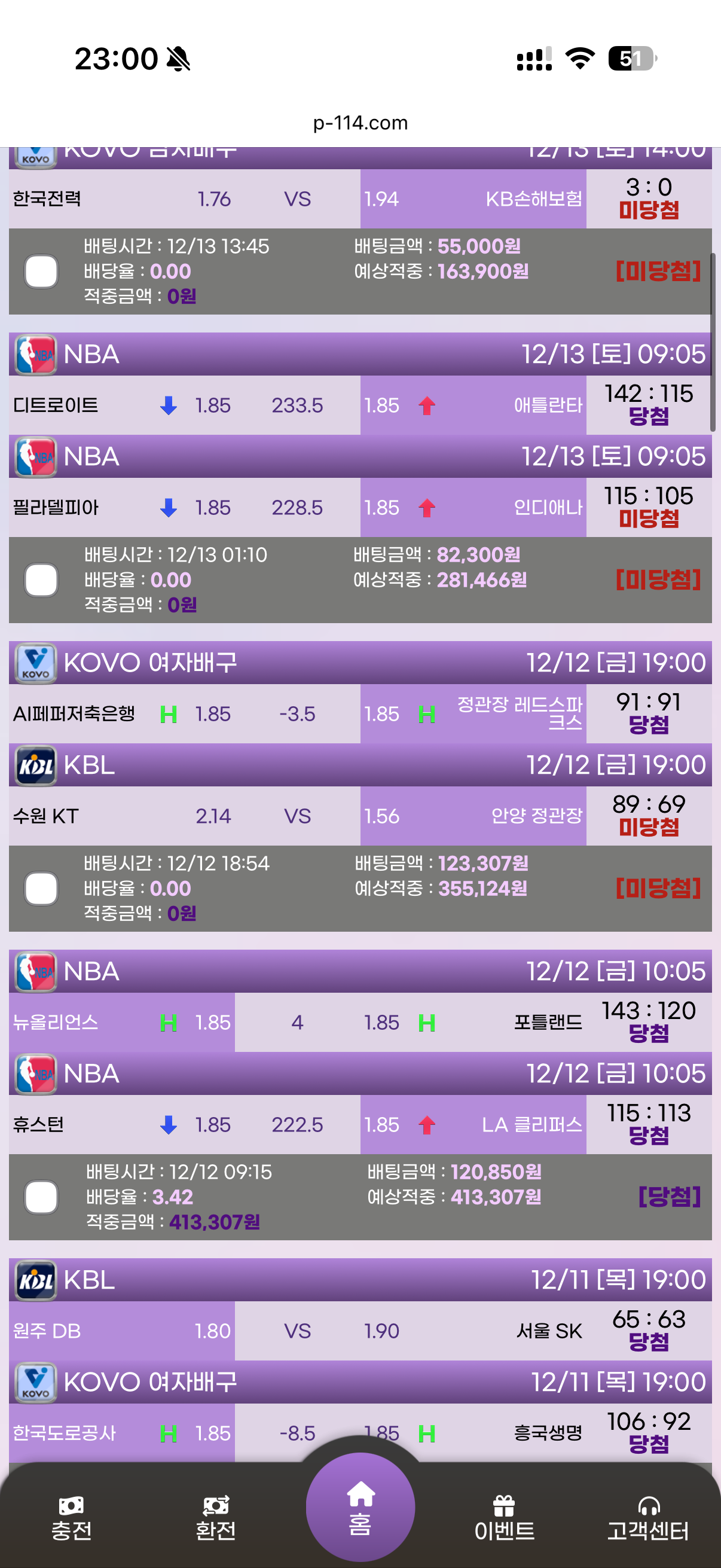Go to 홈 (home) button
This screenshot has height=1568, width=721.
click(360, 1508)
